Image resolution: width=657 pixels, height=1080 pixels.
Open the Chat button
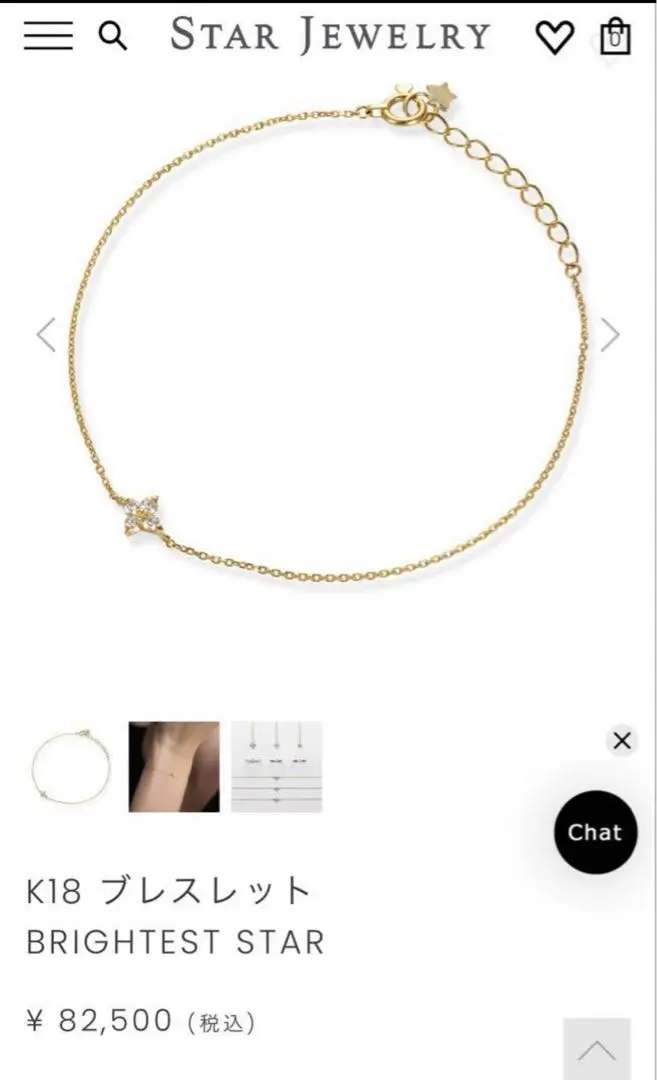coord(595,832)
